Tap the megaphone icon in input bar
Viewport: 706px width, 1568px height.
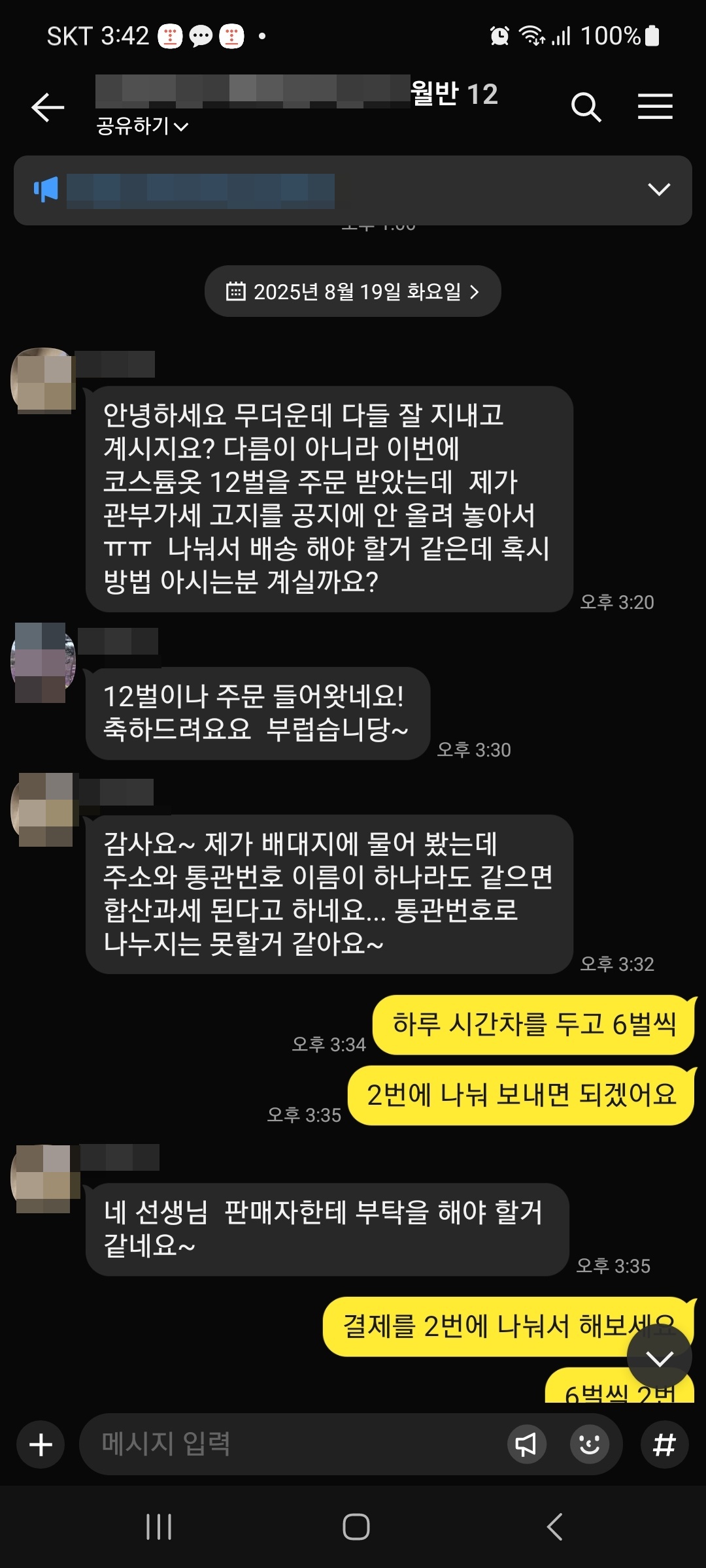coord(526,1445)
